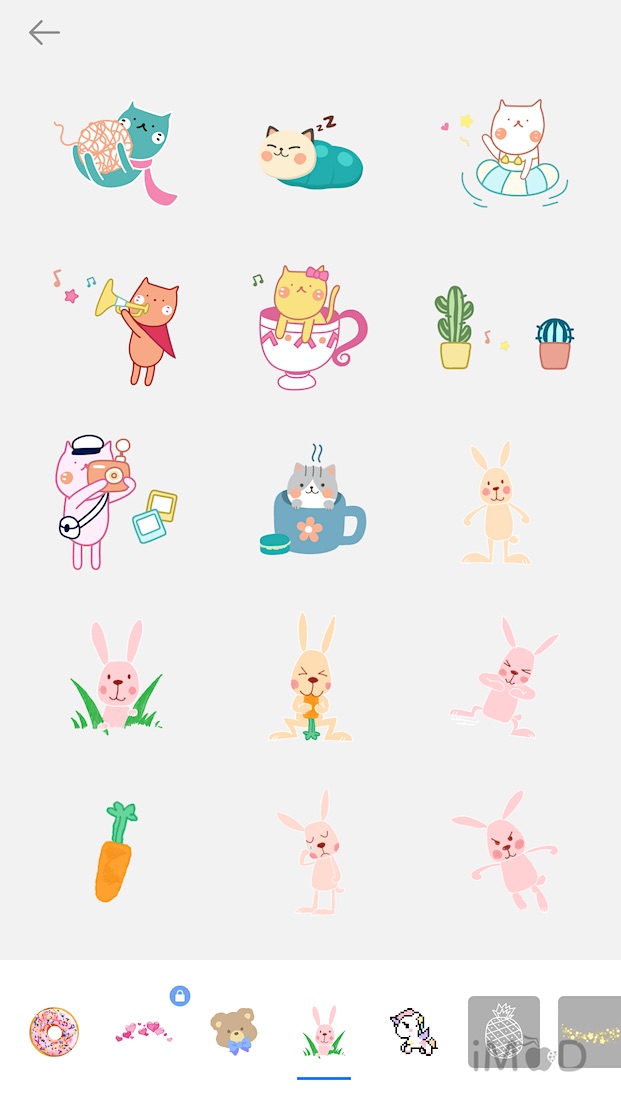Select the teal cat with yarn ball sticker

tap(115, 152)
